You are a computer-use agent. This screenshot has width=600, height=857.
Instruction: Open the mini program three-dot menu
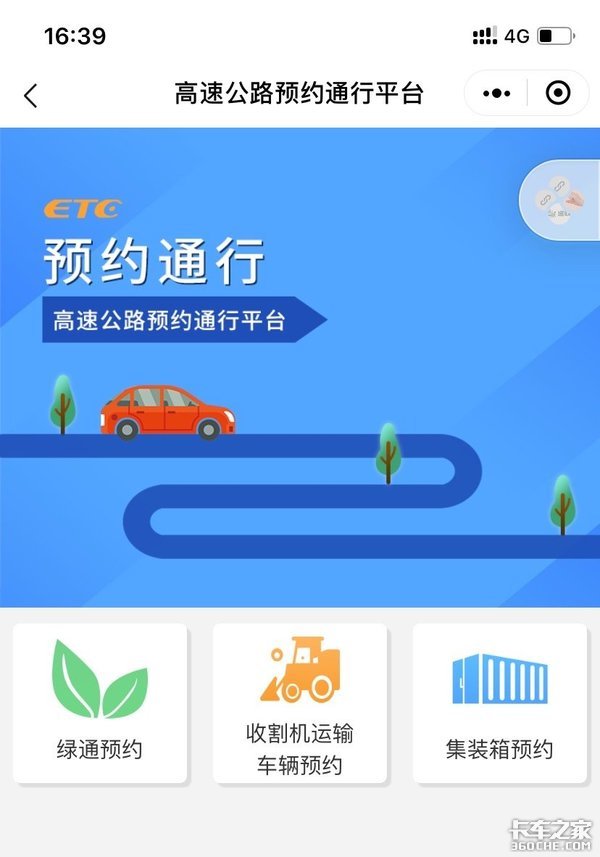[x=497, y=94]
